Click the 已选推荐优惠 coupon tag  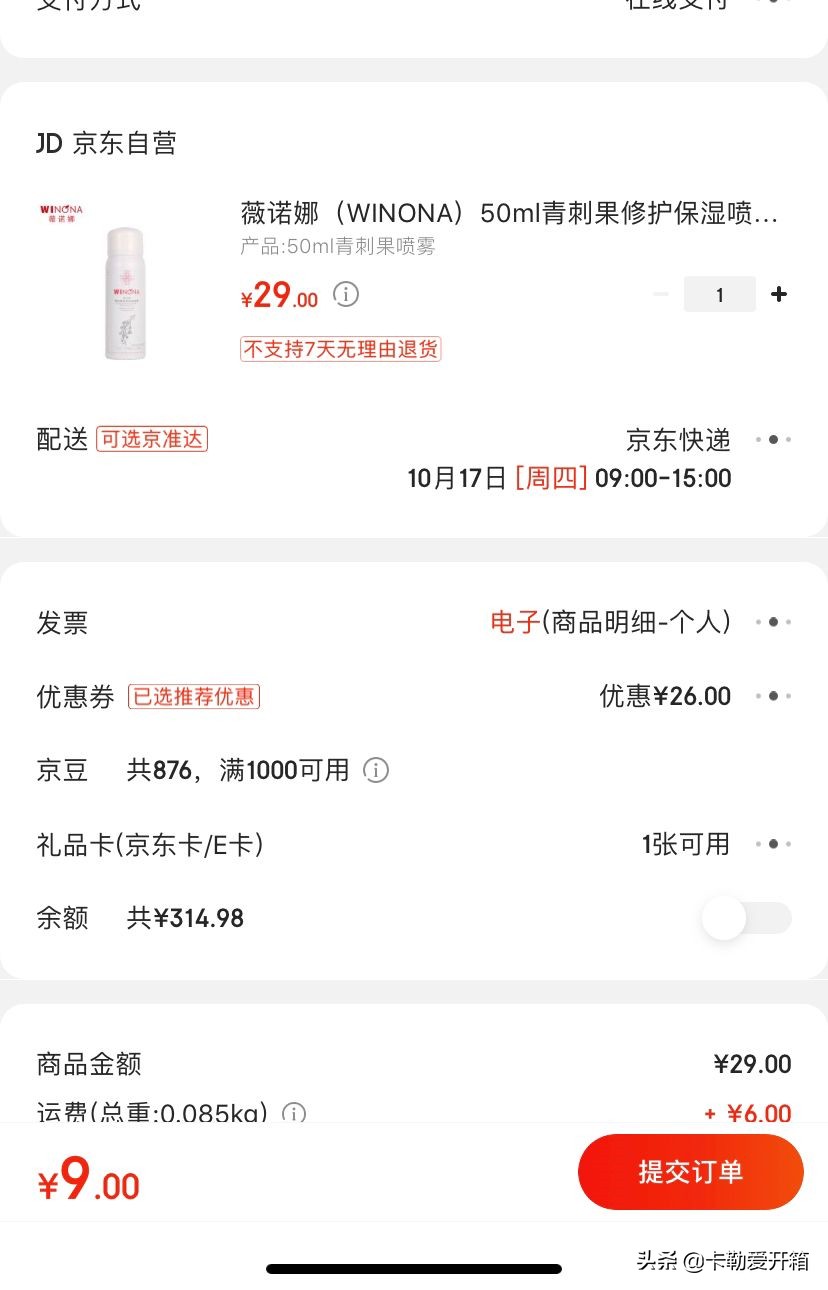click(193, 696)
